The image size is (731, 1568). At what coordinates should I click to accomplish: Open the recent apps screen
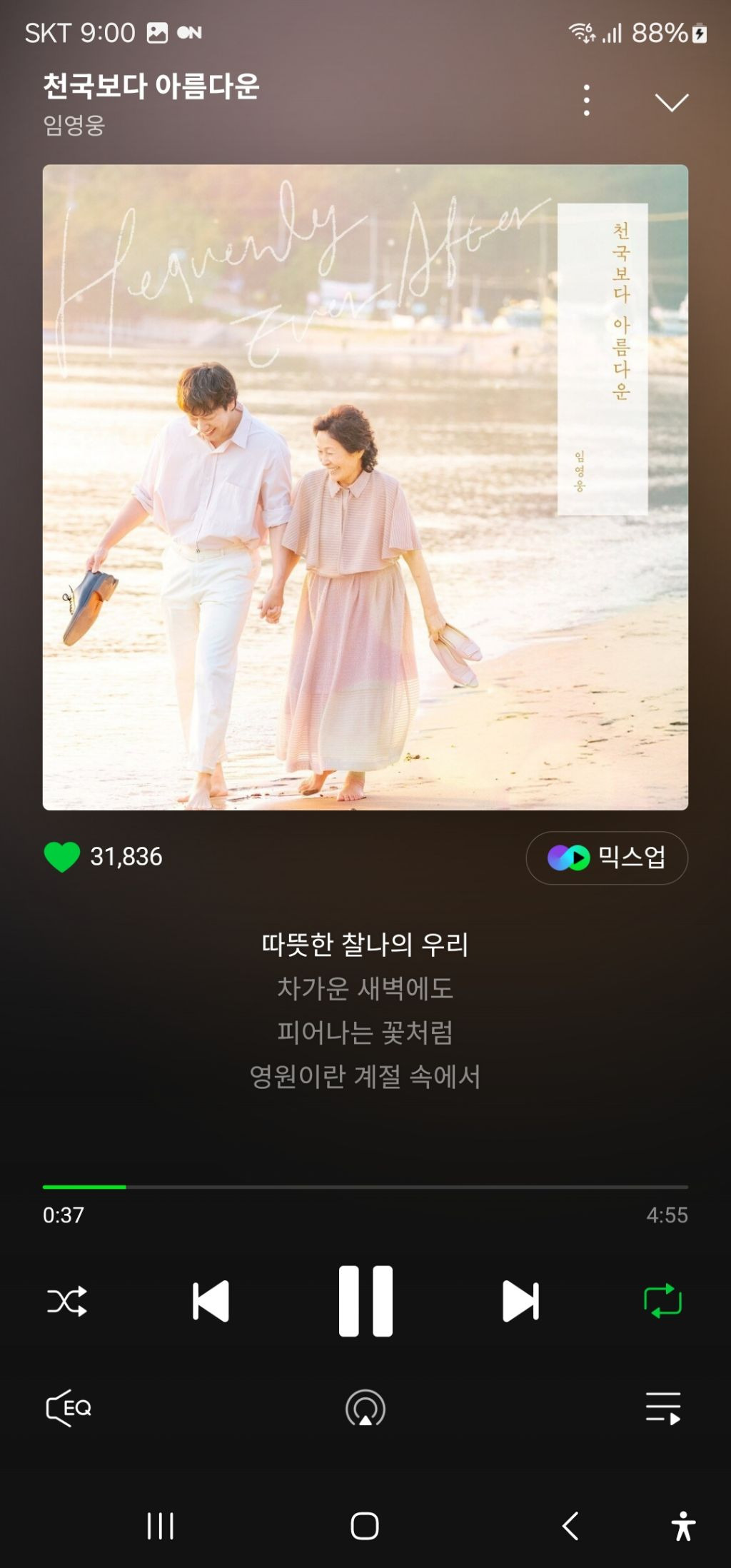click(x=160, y=1526)
